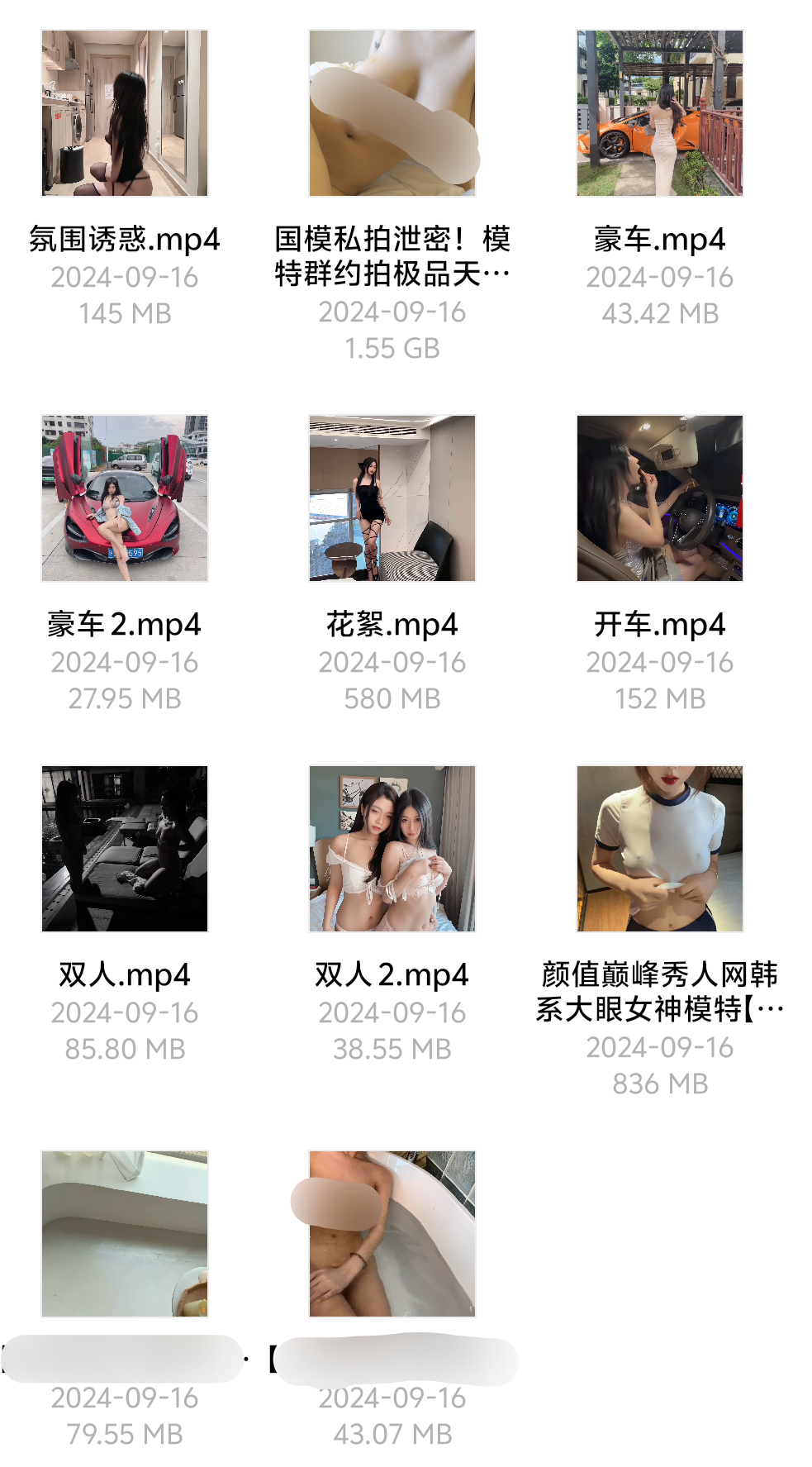812x1467 pixels.
Task: Select the 豪车 2.mp4 file
Action: click(125, 498)
